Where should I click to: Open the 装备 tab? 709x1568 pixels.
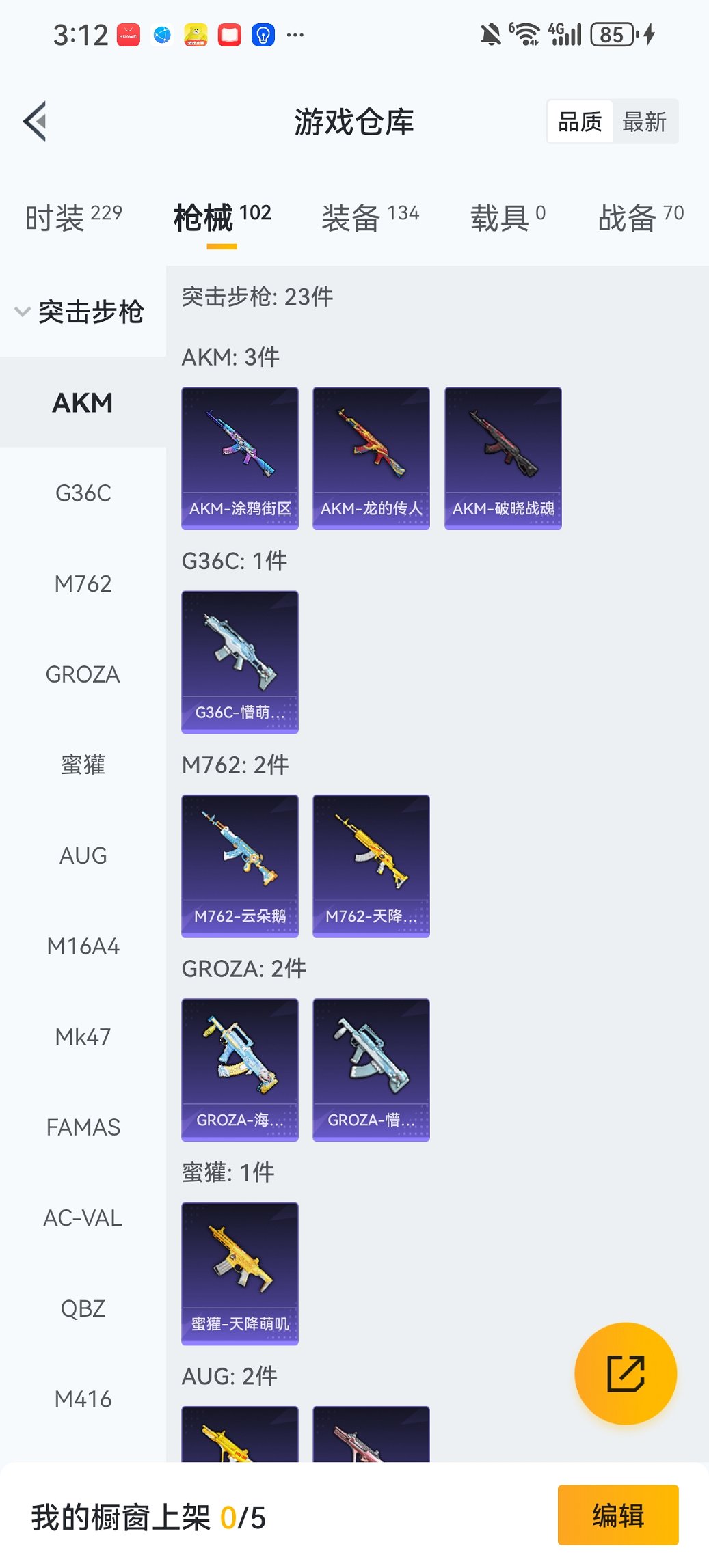pyautogui.click(x=370, y=217)
